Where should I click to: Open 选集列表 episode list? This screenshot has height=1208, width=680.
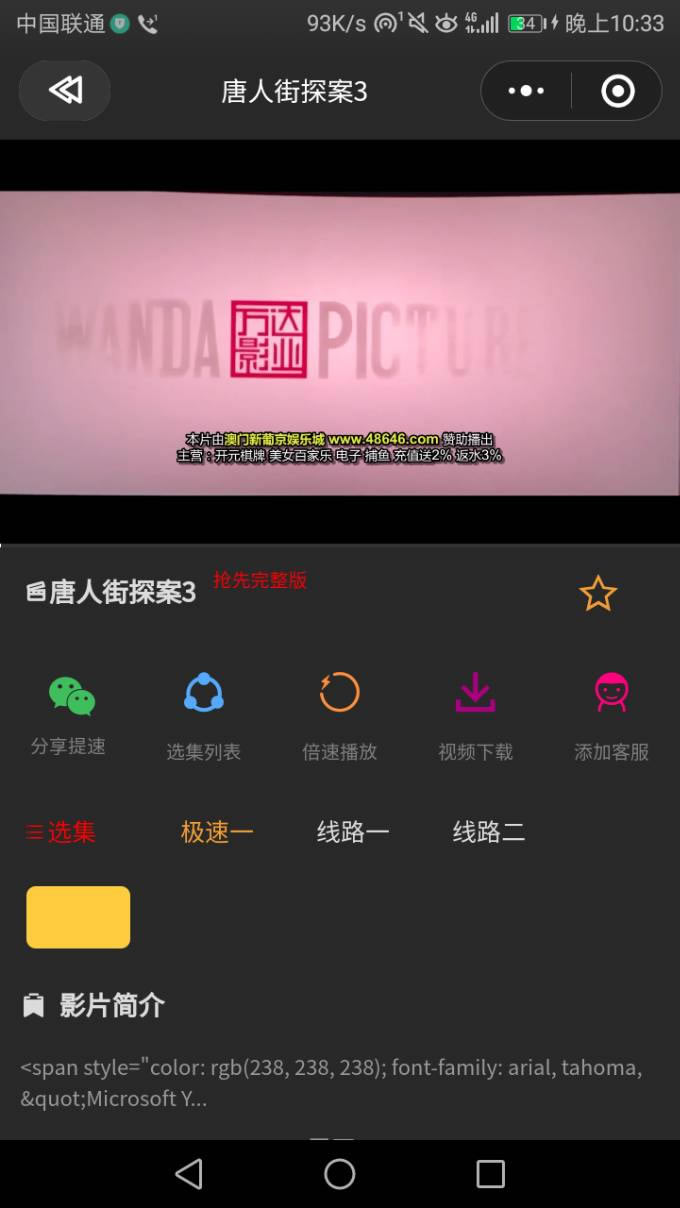[204, 715]
